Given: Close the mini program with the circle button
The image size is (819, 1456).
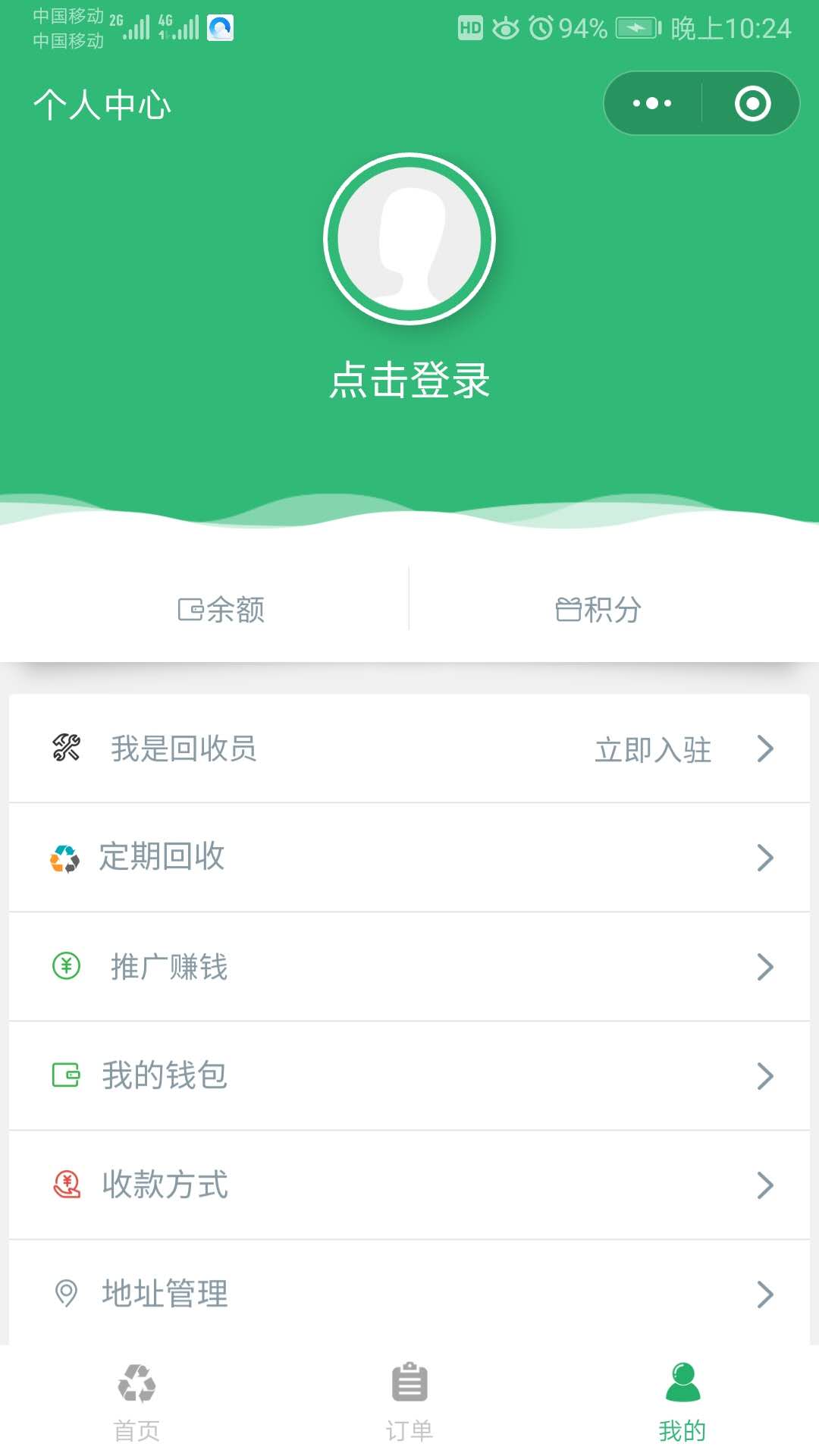Looking at the screenshot, I should coord(752,103).
